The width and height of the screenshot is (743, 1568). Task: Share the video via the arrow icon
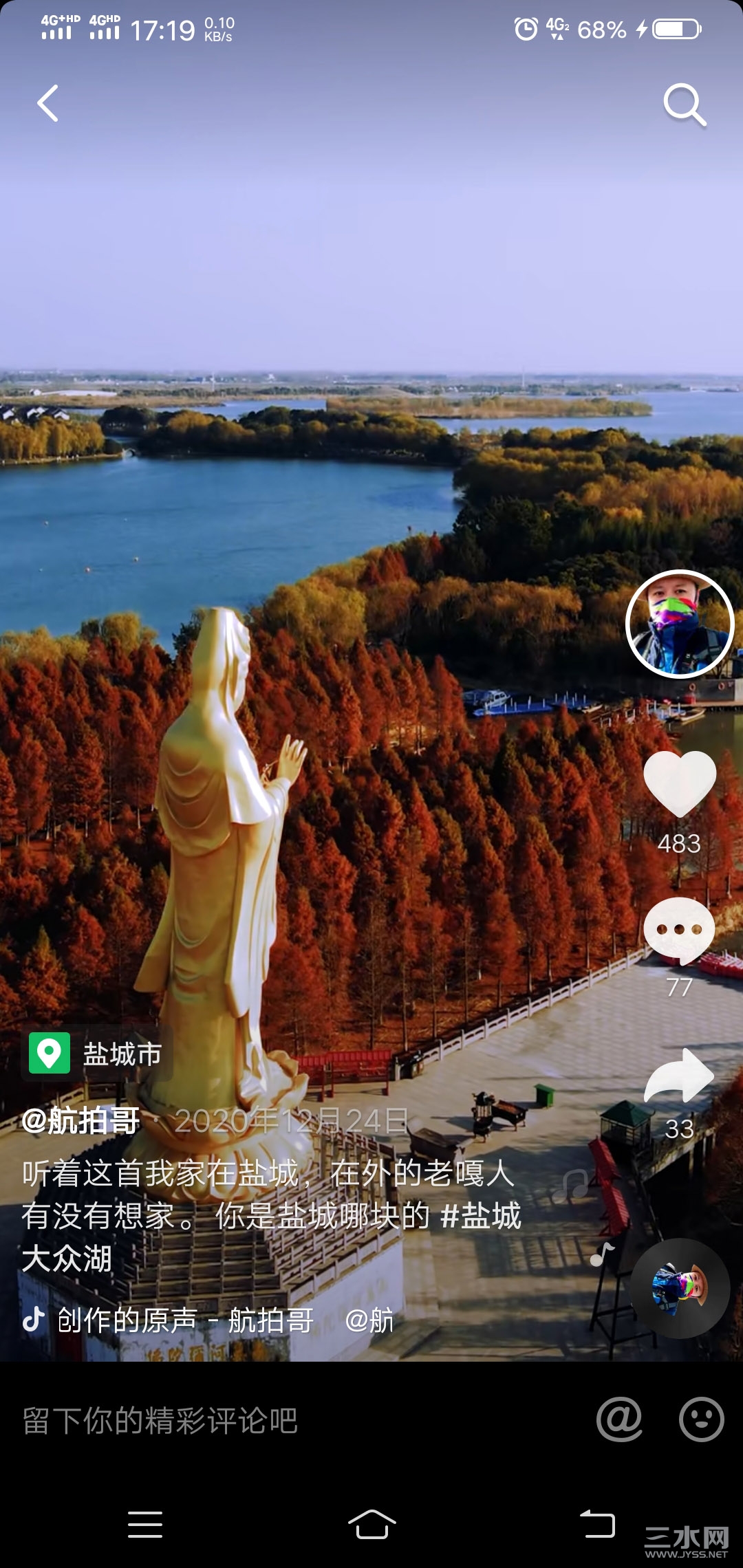[x=679, y=1076]
